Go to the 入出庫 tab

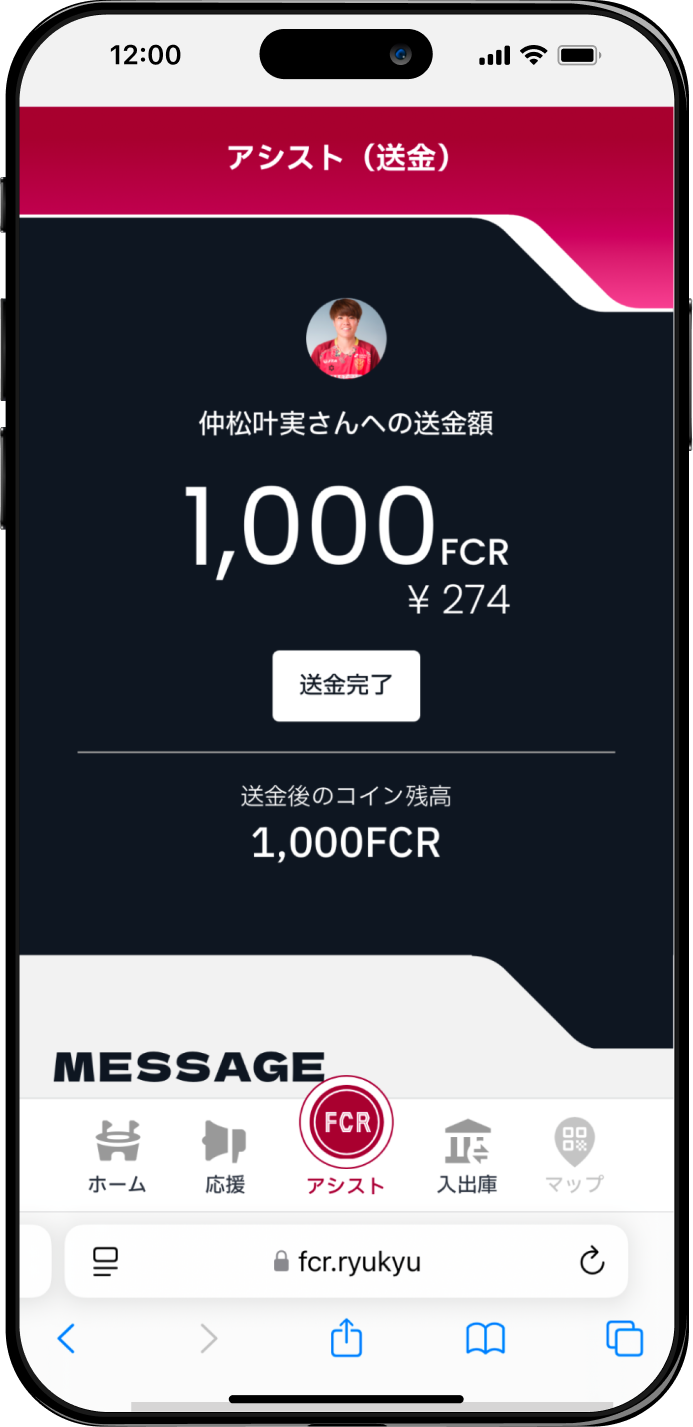click(467, 1155)
